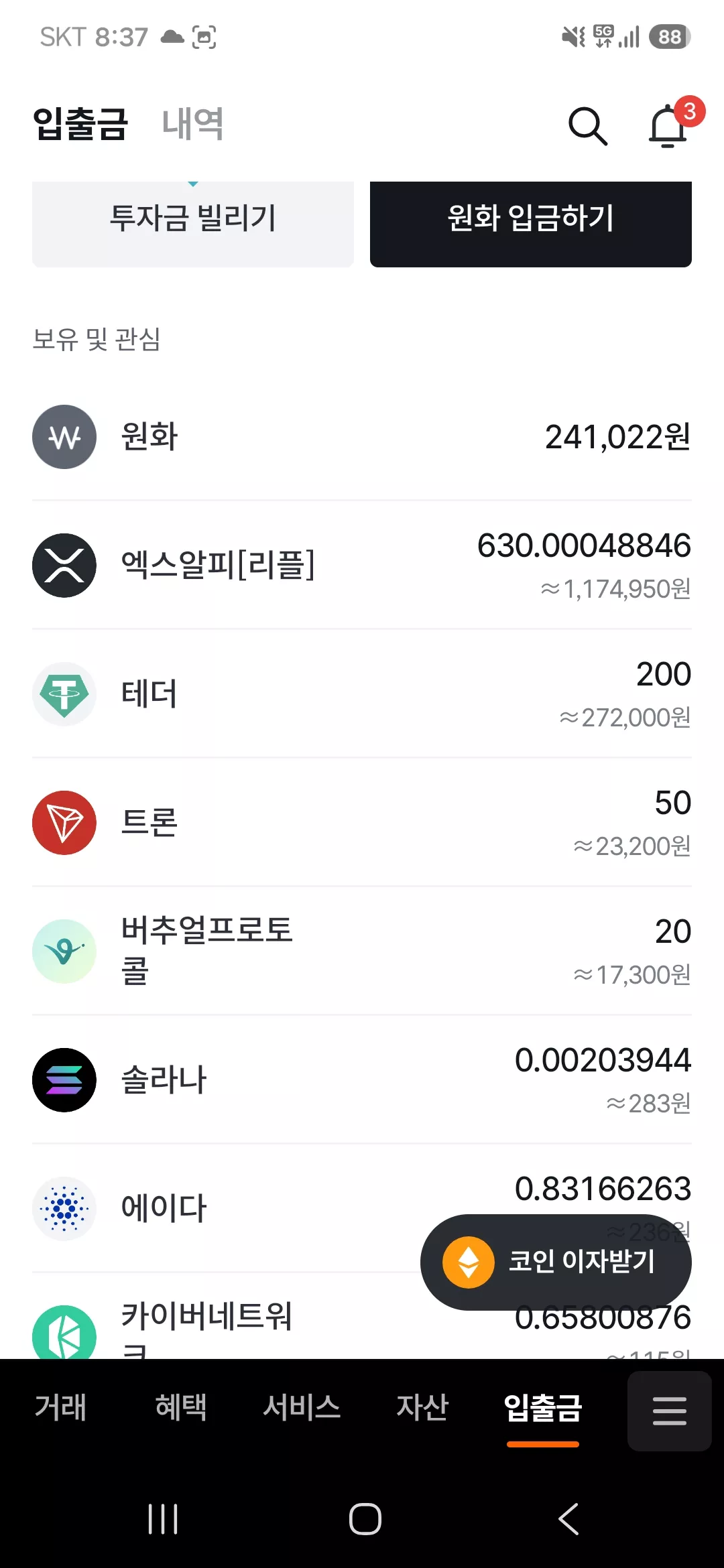The height and width of the screenshot is (1568, 724).
Task: Open the 엑스알피[리플] row
Action: [362, 565]
